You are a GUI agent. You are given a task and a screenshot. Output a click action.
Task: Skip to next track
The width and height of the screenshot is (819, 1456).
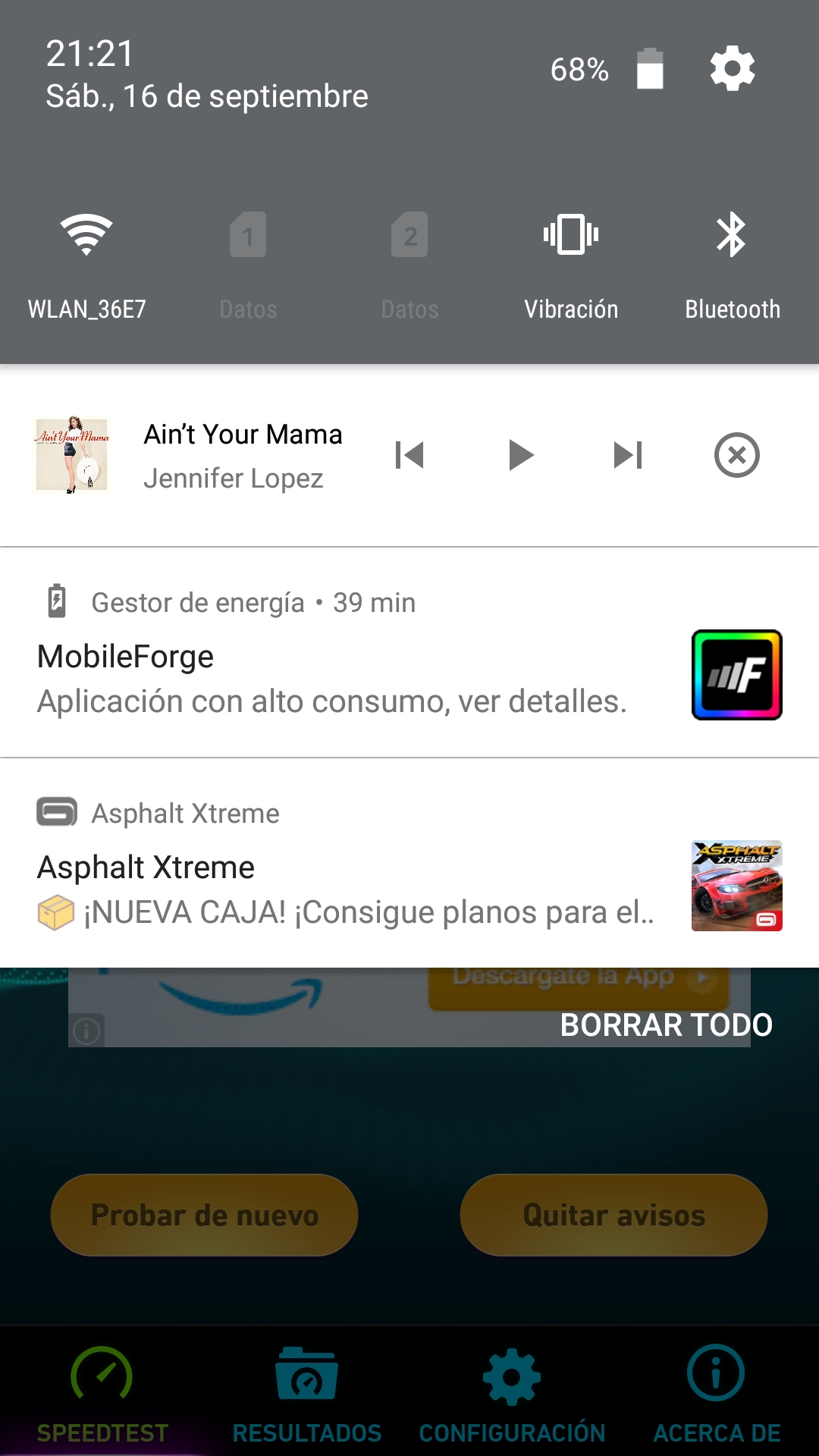tap(628, 455)
